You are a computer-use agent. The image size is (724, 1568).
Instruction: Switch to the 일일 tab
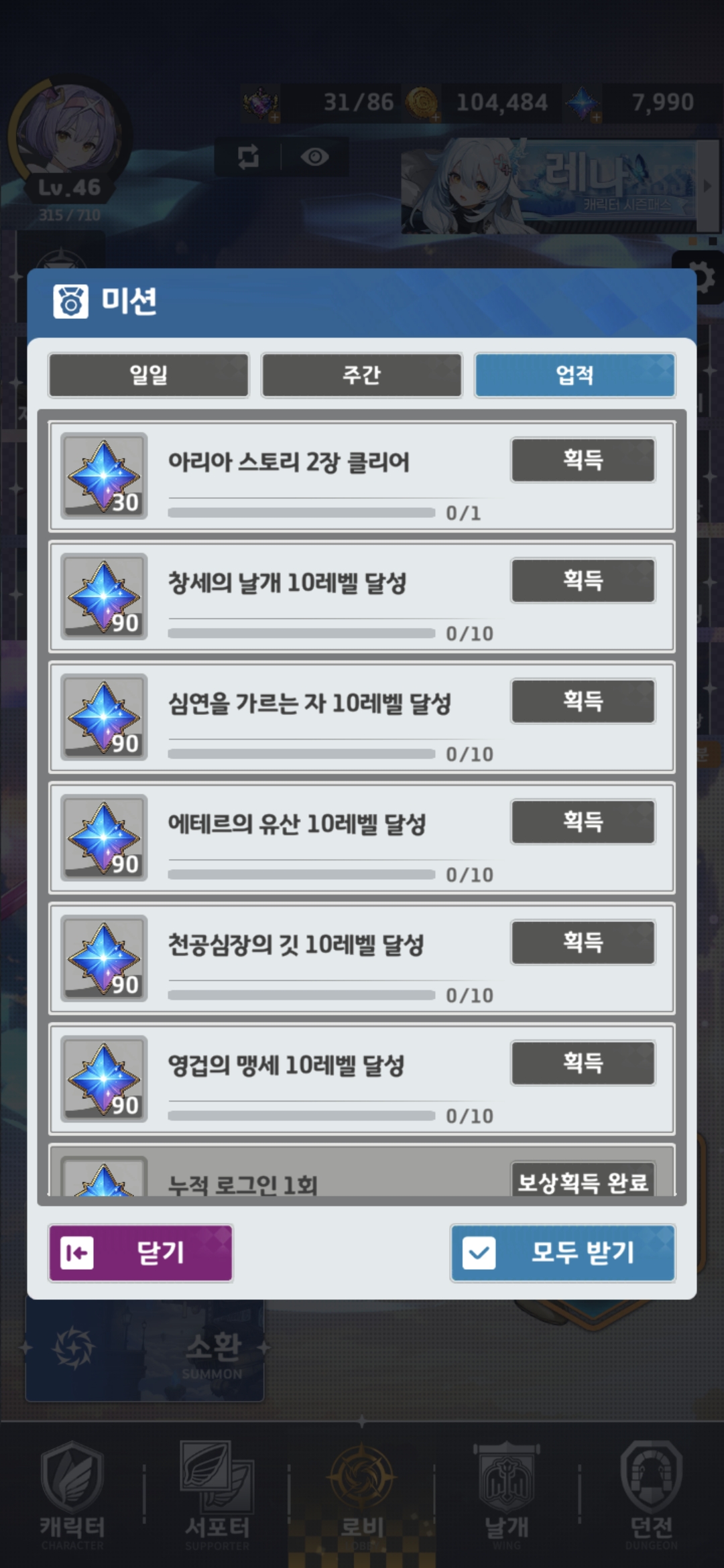148,375
